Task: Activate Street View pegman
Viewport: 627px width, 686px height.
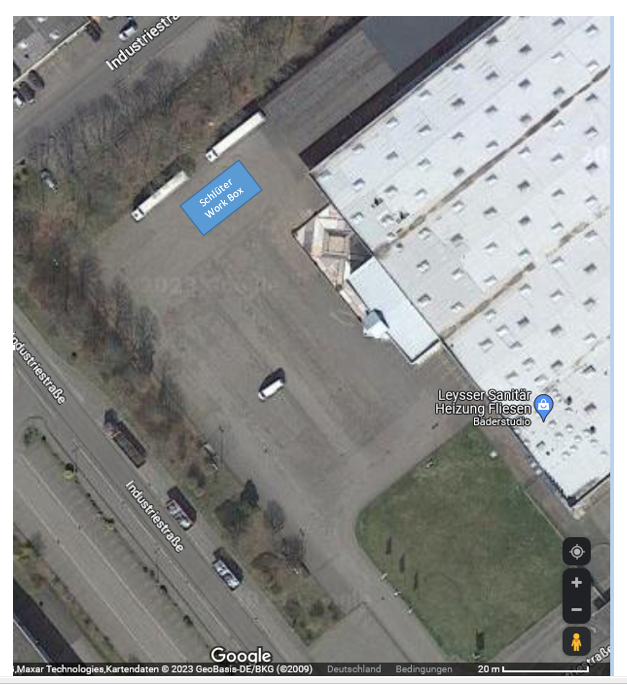Action: (x=576, y=641)
